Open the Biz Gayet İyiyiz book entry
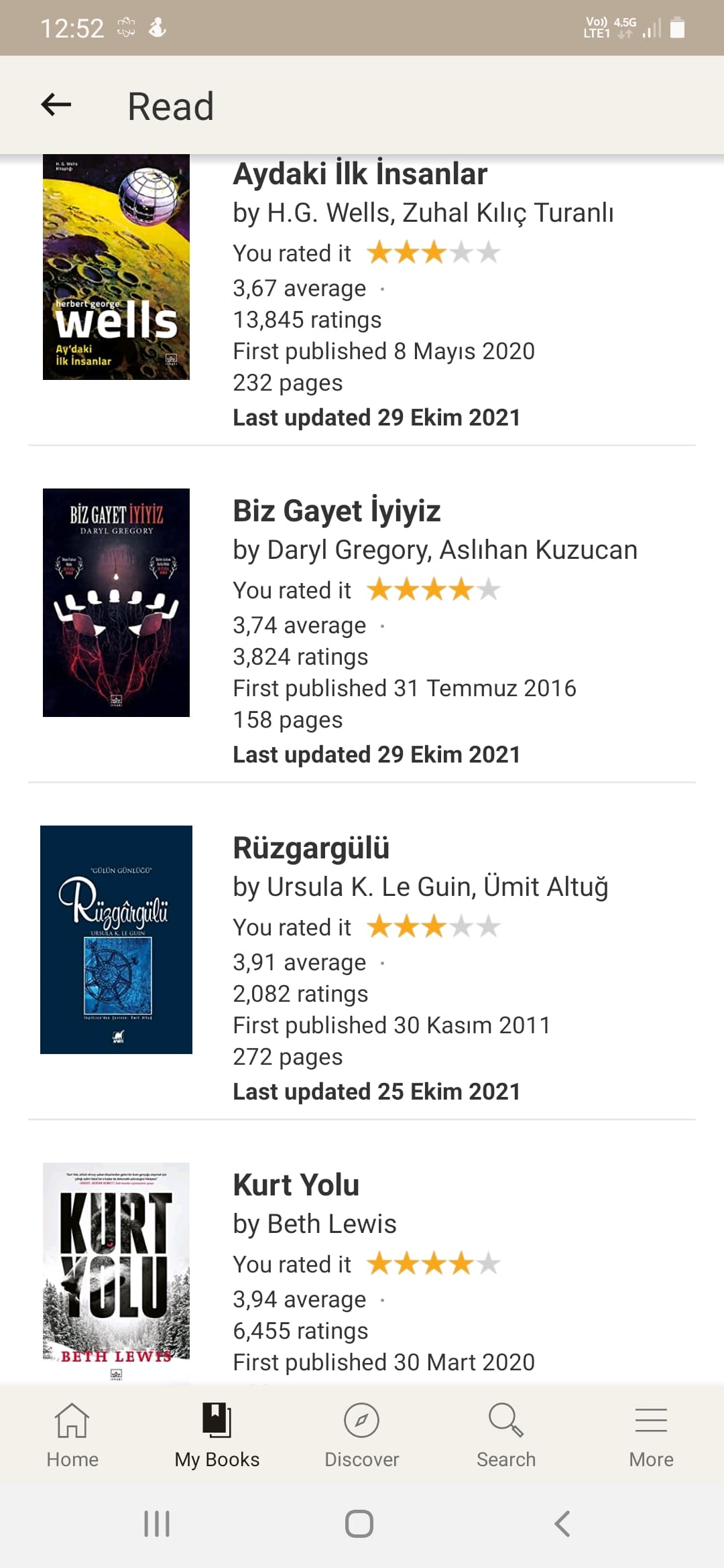The height and width of the screenshot is (1568, 724). (337, 511)
